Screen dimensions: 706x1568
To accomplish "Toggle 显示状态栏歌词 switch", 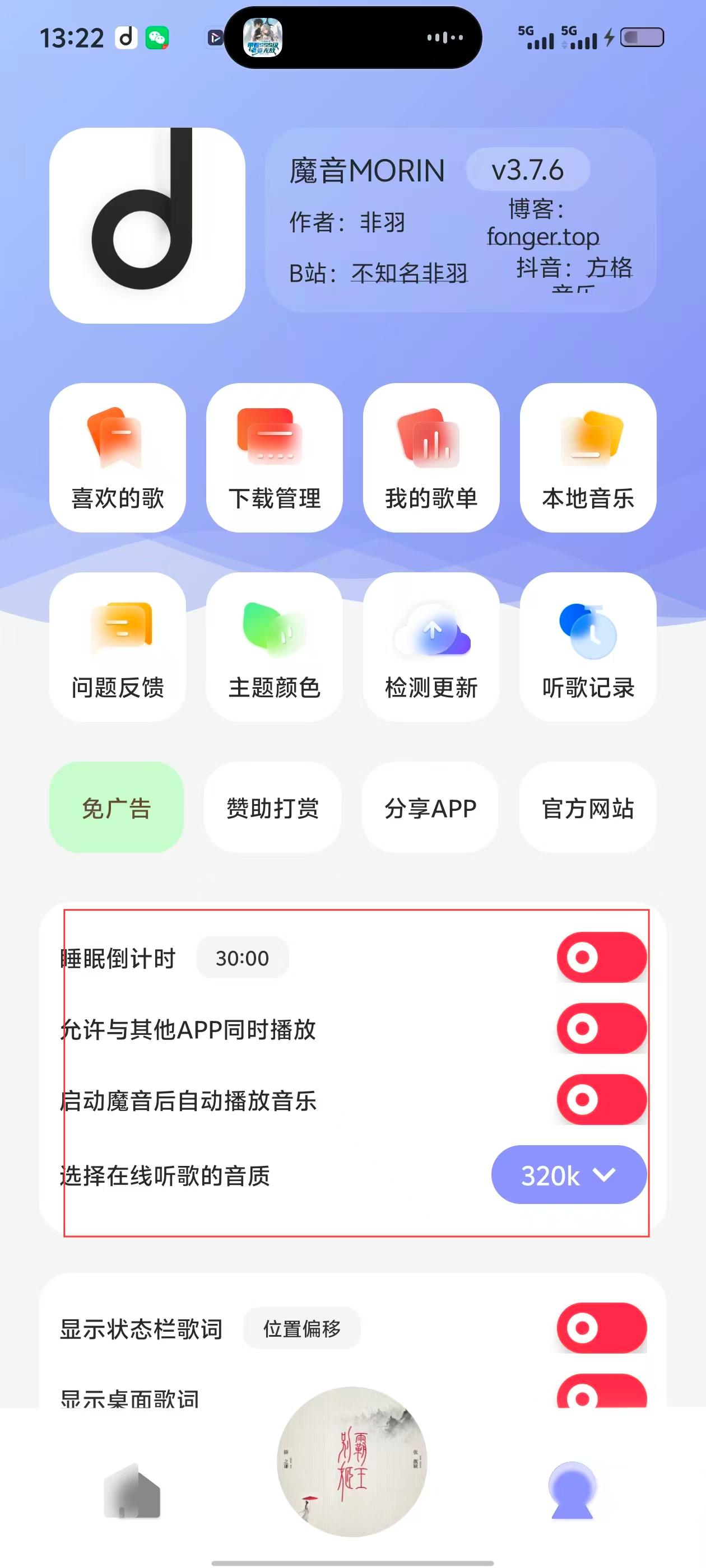I will (601, 1328).
